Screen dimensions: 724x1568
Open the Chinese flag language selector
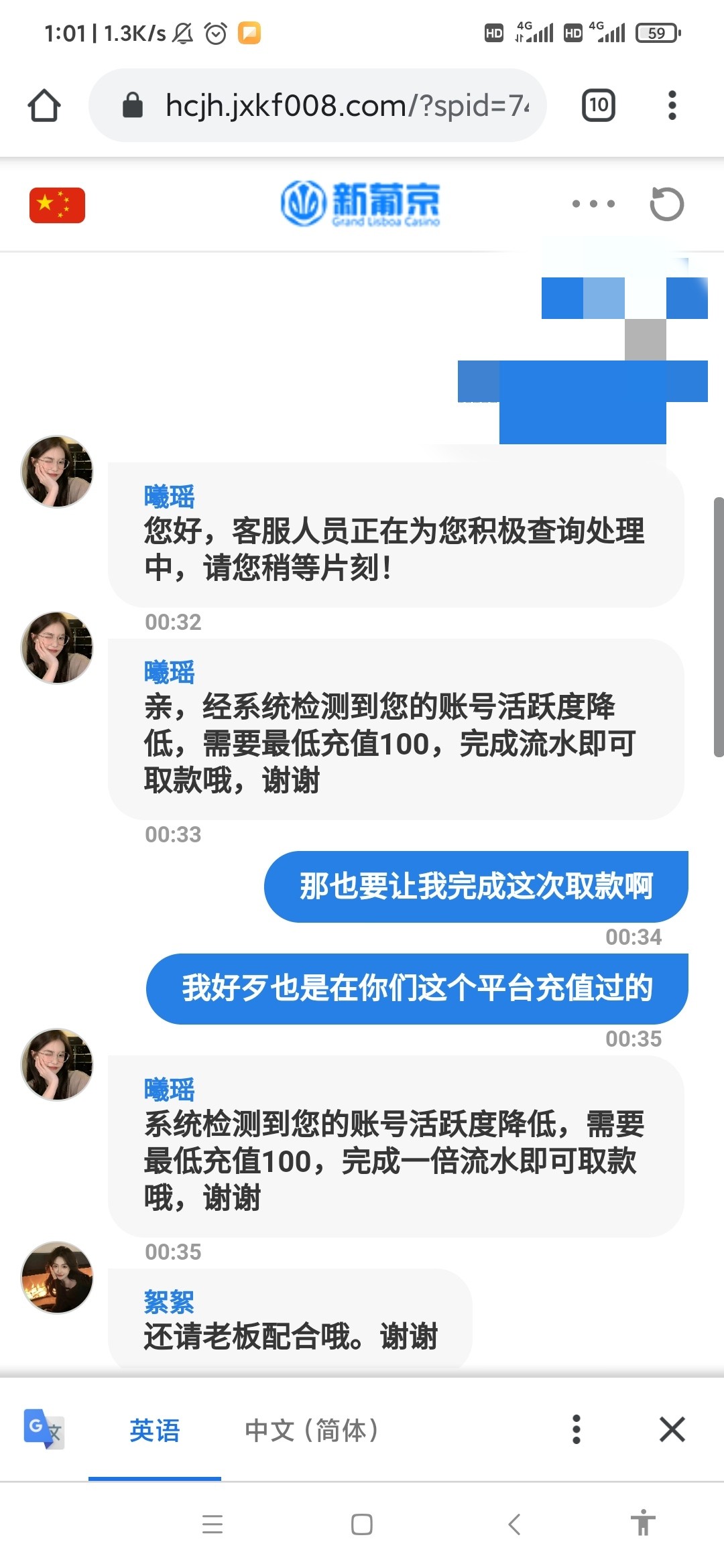tap(57, 204)
